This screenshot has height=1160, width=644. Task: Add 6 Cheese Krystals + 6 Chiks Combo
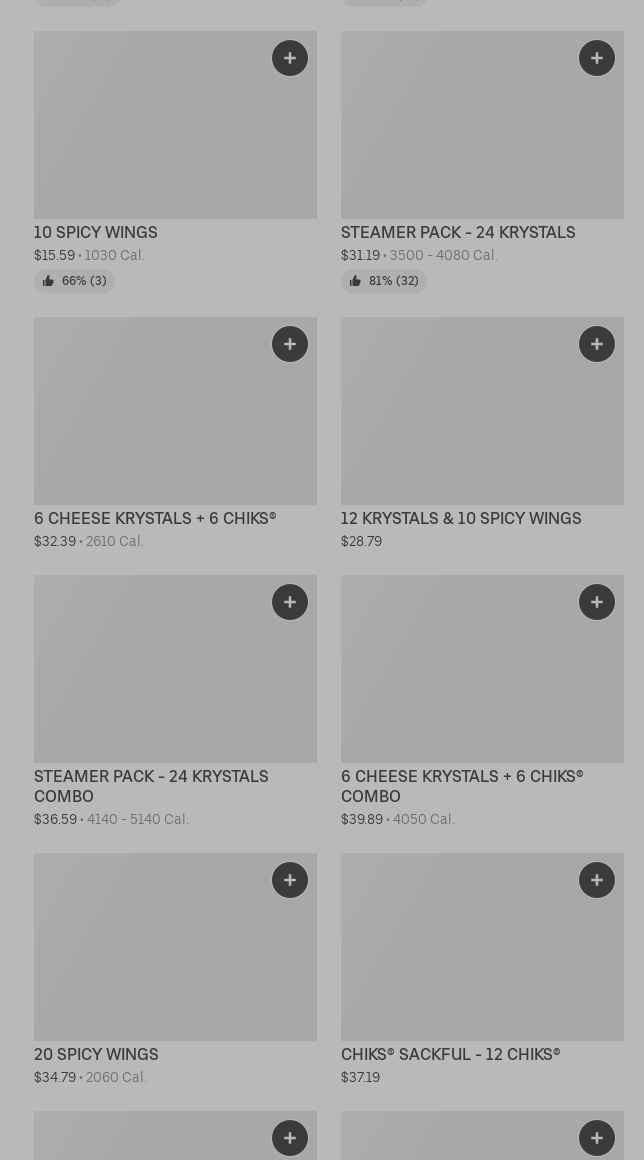597,602
